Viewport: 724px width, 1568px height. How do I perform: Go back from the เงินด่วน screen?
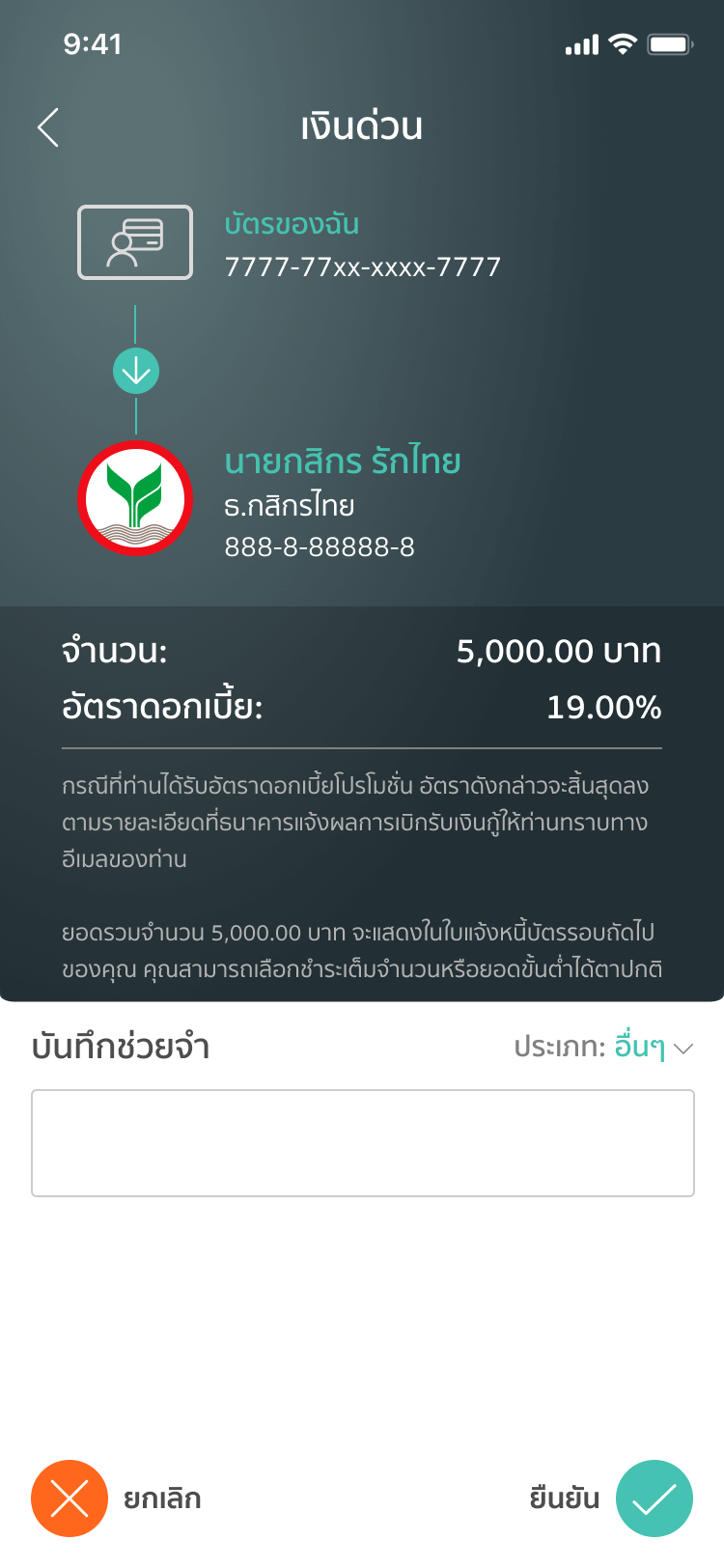tap(48, 127)
